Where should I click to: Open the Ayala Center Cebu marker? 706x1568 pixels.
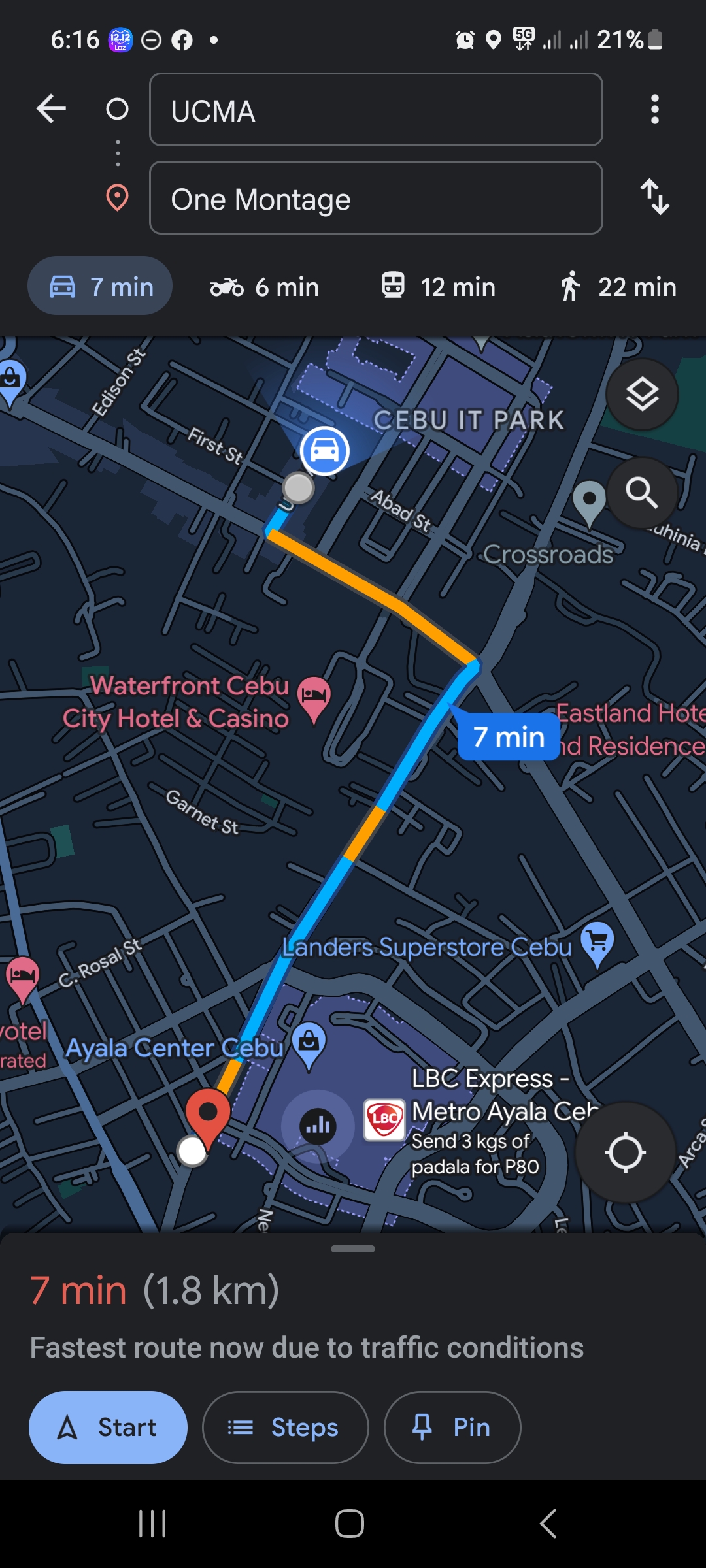309,1043
